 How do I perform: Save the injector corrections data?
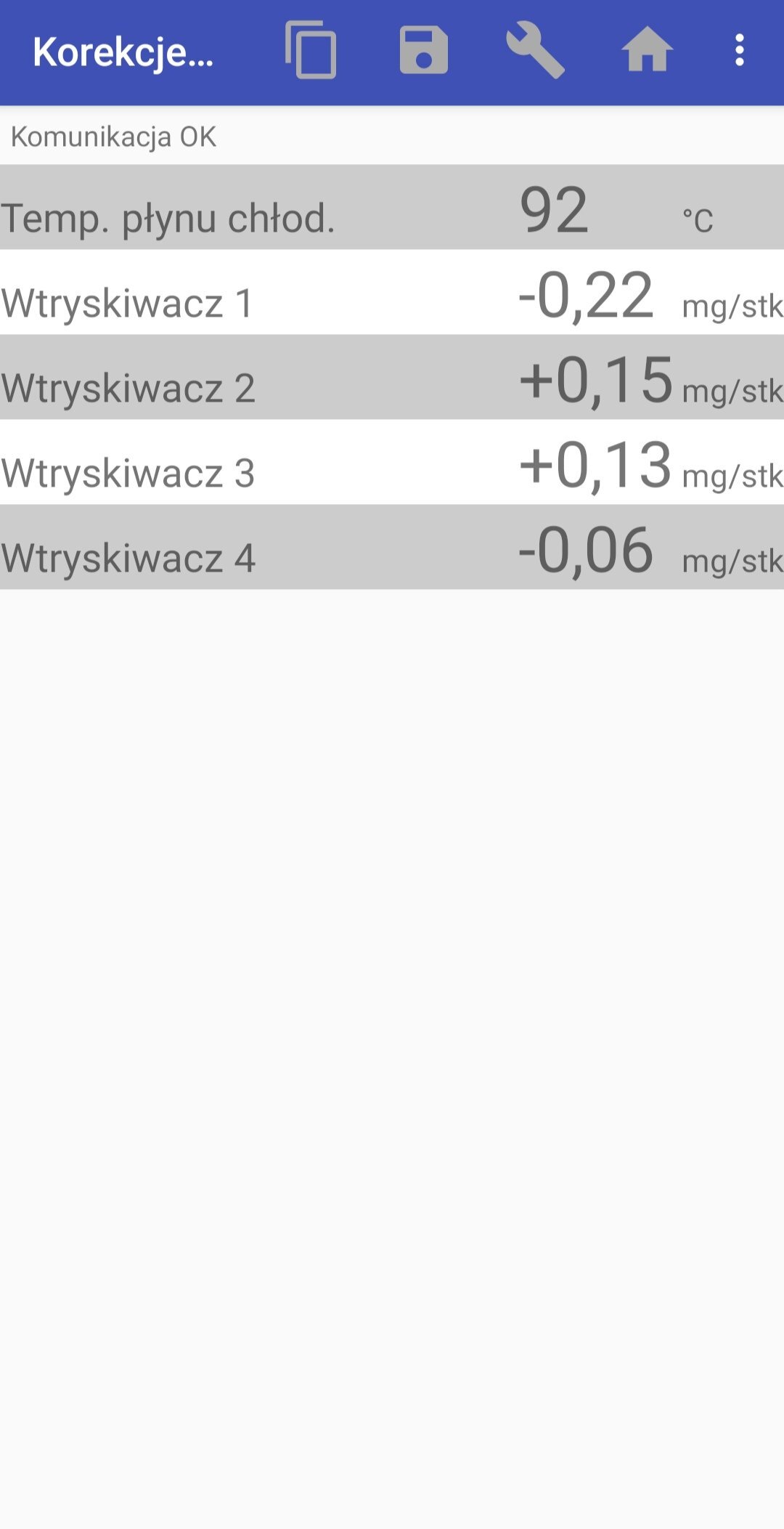point(424,50)
